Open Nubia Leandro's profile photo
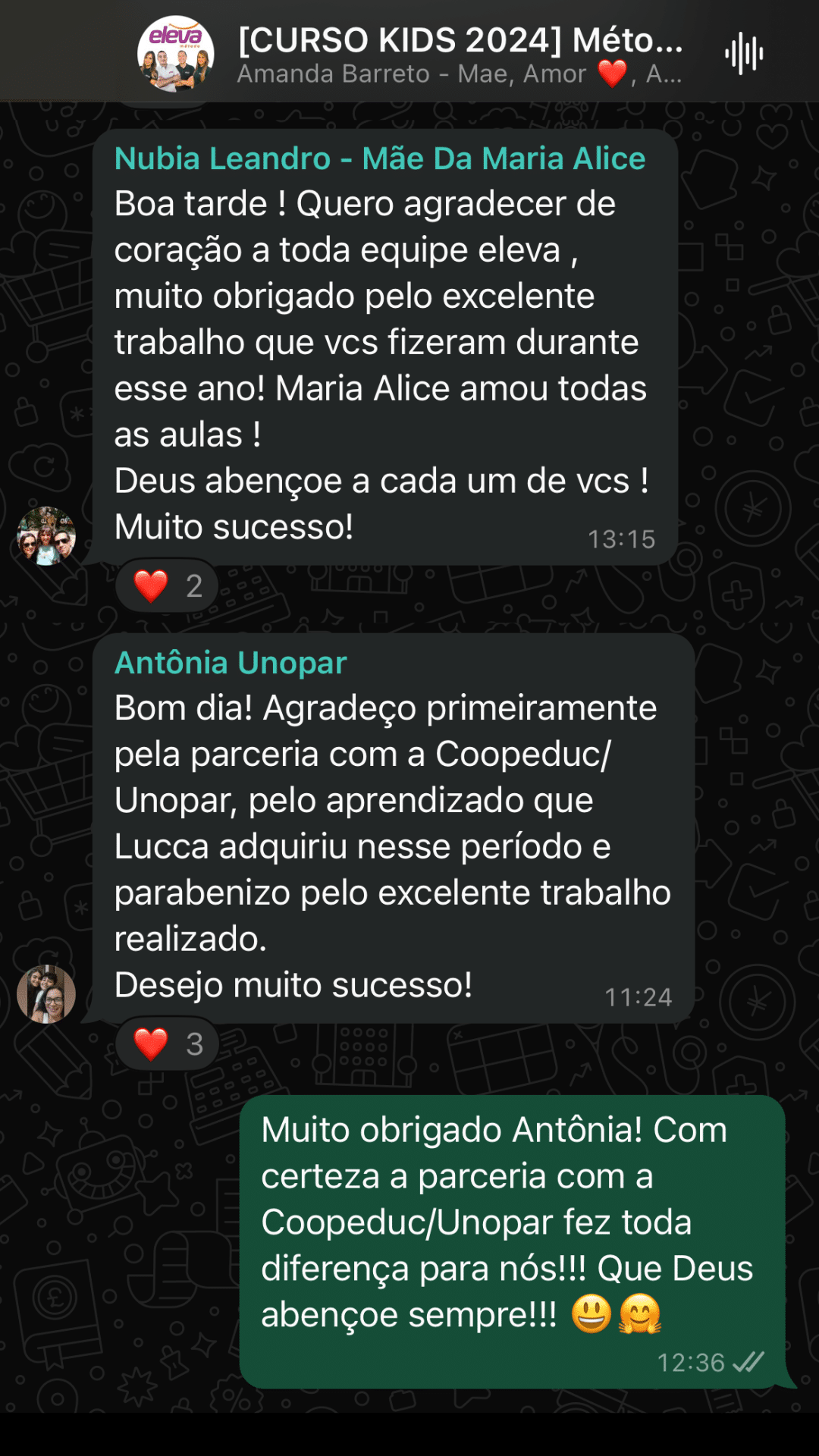 [46, 536]
